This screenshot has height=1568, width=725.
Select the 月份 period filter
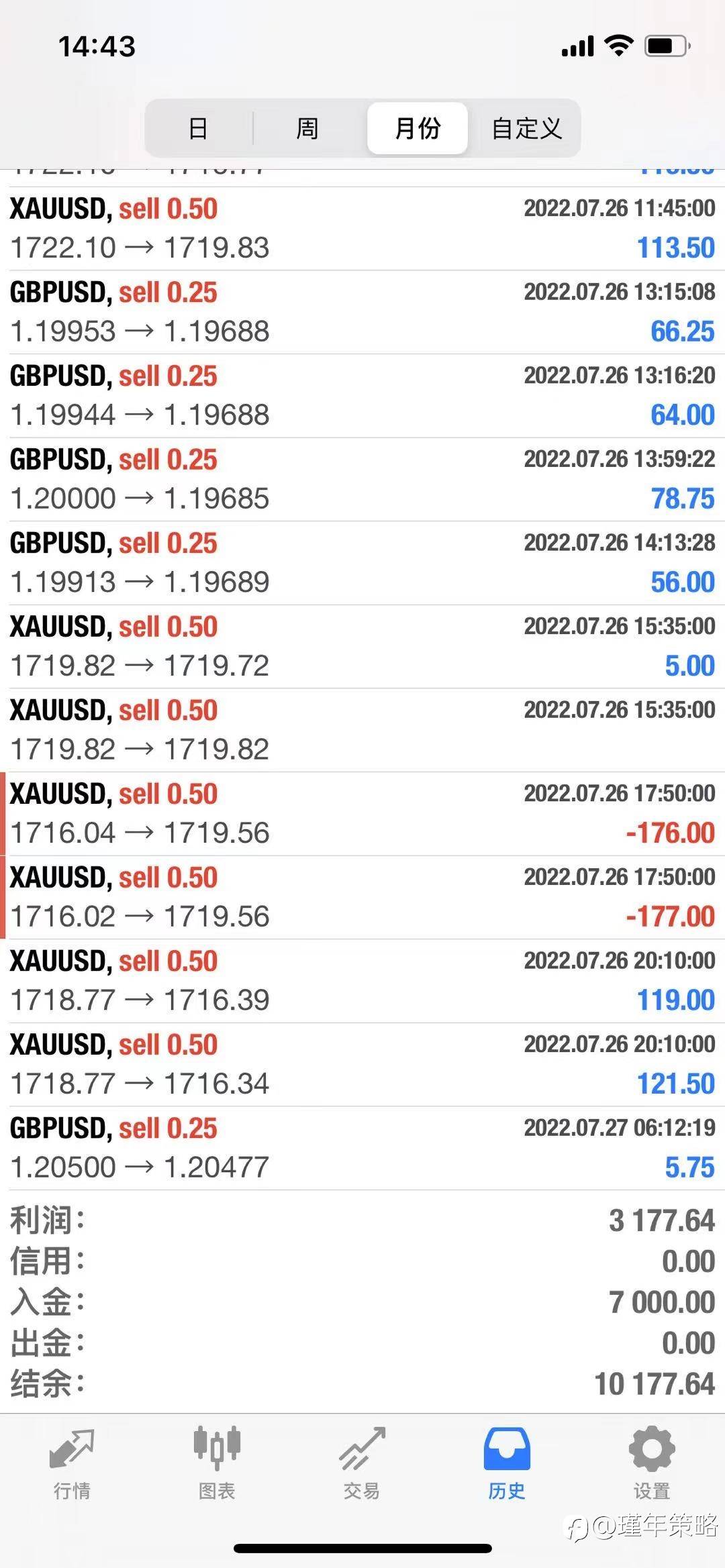pyautogui.click(x=417, y=128)
